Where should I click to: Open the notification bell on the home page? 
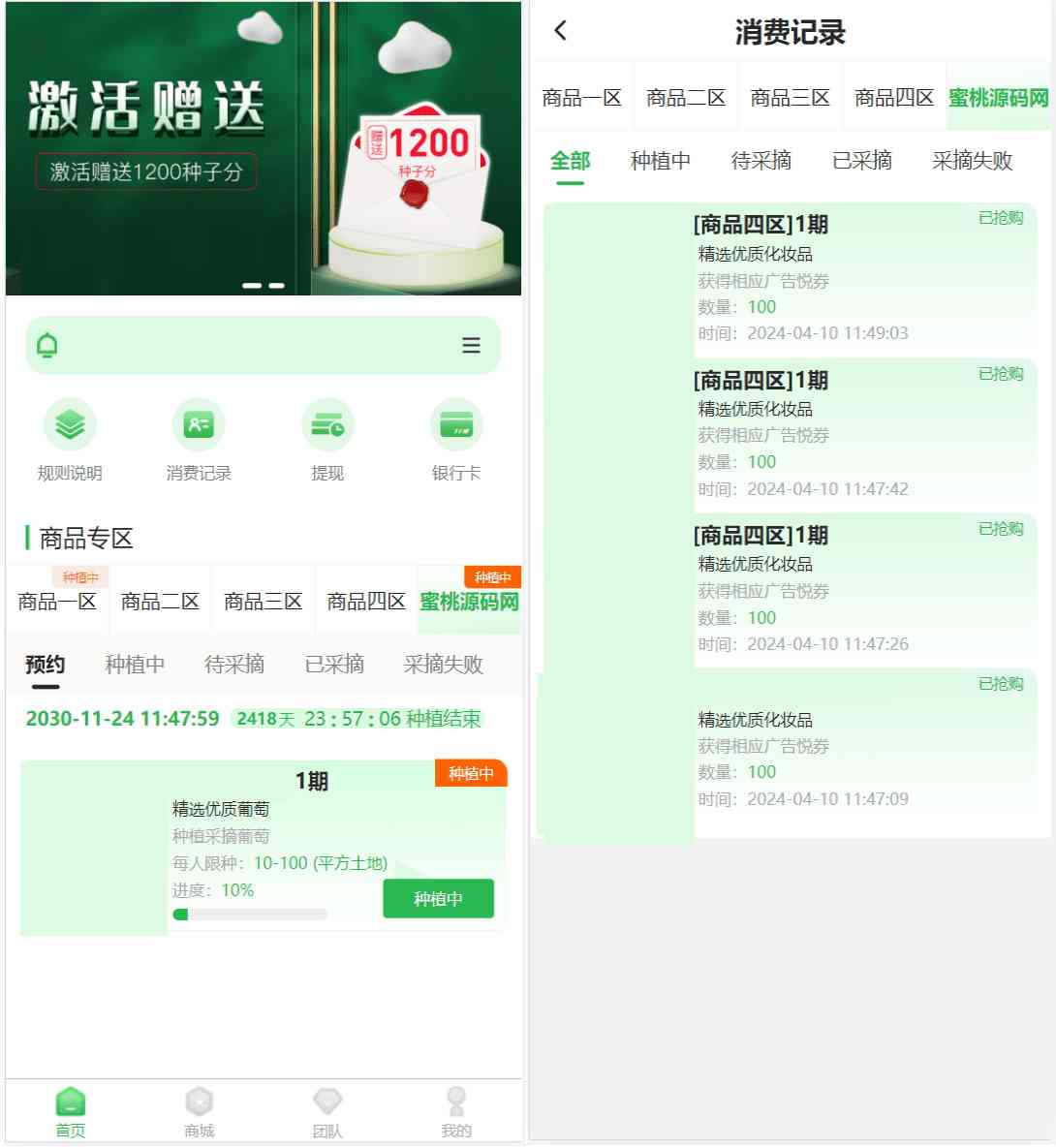[x=47, y=345]
